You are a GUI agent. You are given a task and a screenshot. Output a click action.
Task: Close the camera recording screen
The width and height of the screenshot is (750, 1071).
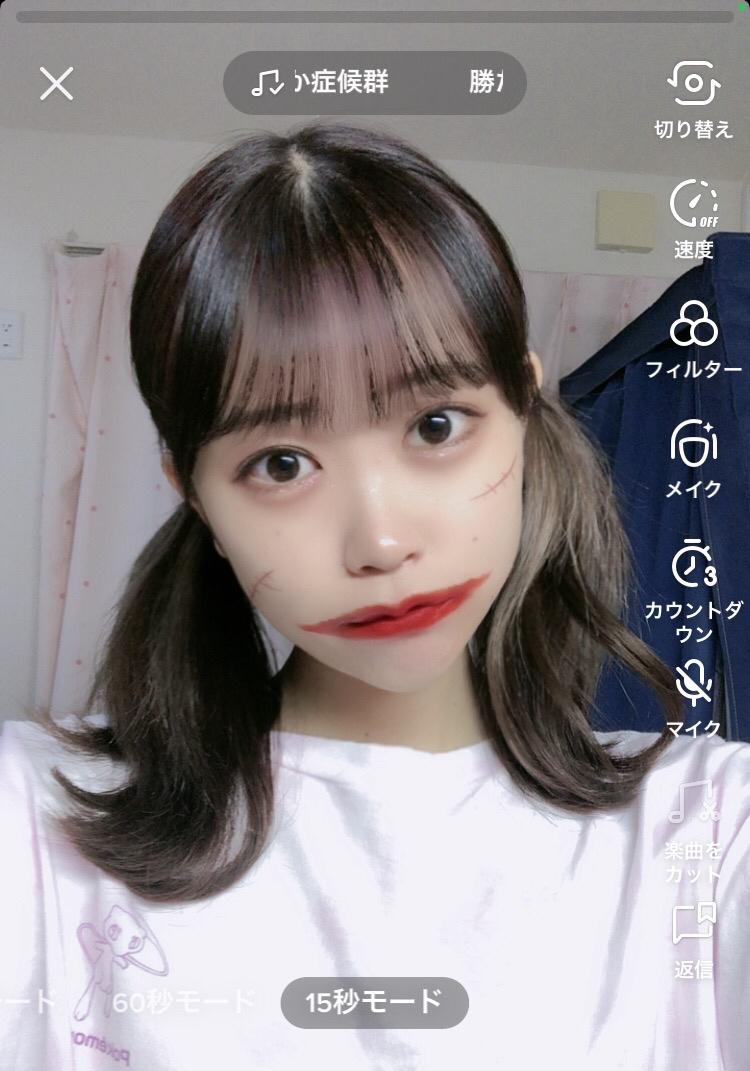coord(57,83)
